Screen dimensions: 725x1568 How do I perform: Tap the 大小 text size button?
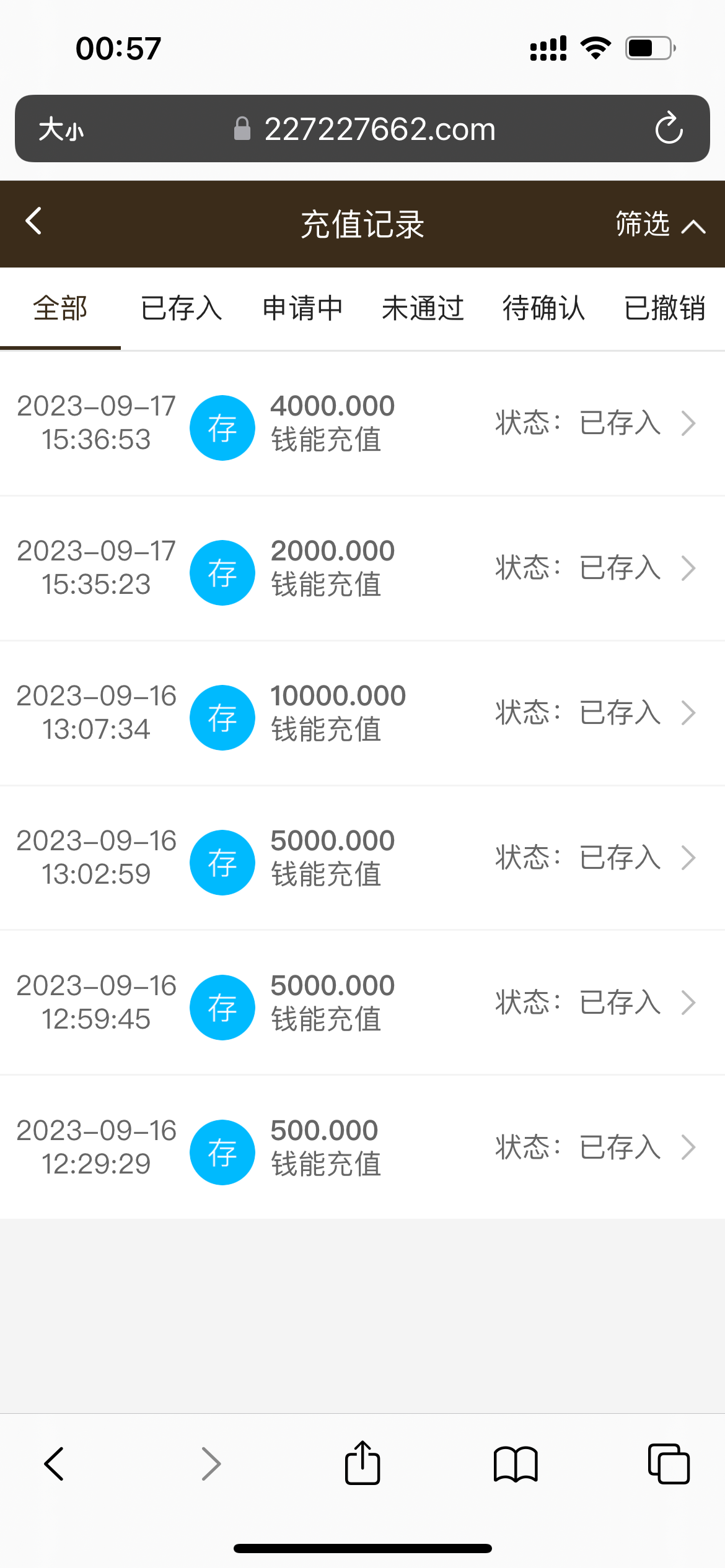[x=62, y=128]
